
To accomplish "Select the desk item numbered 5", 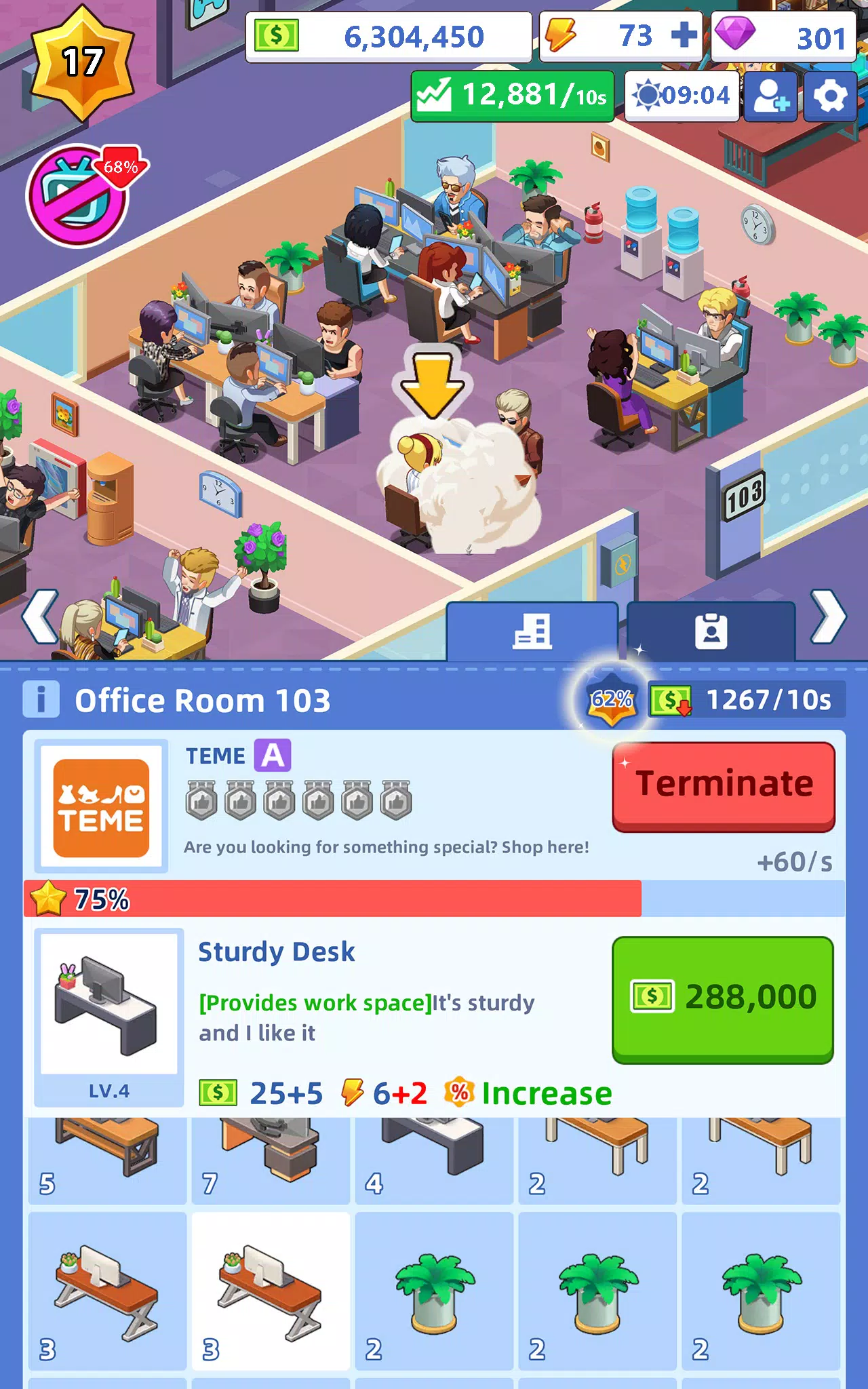I will [107, 1160].
